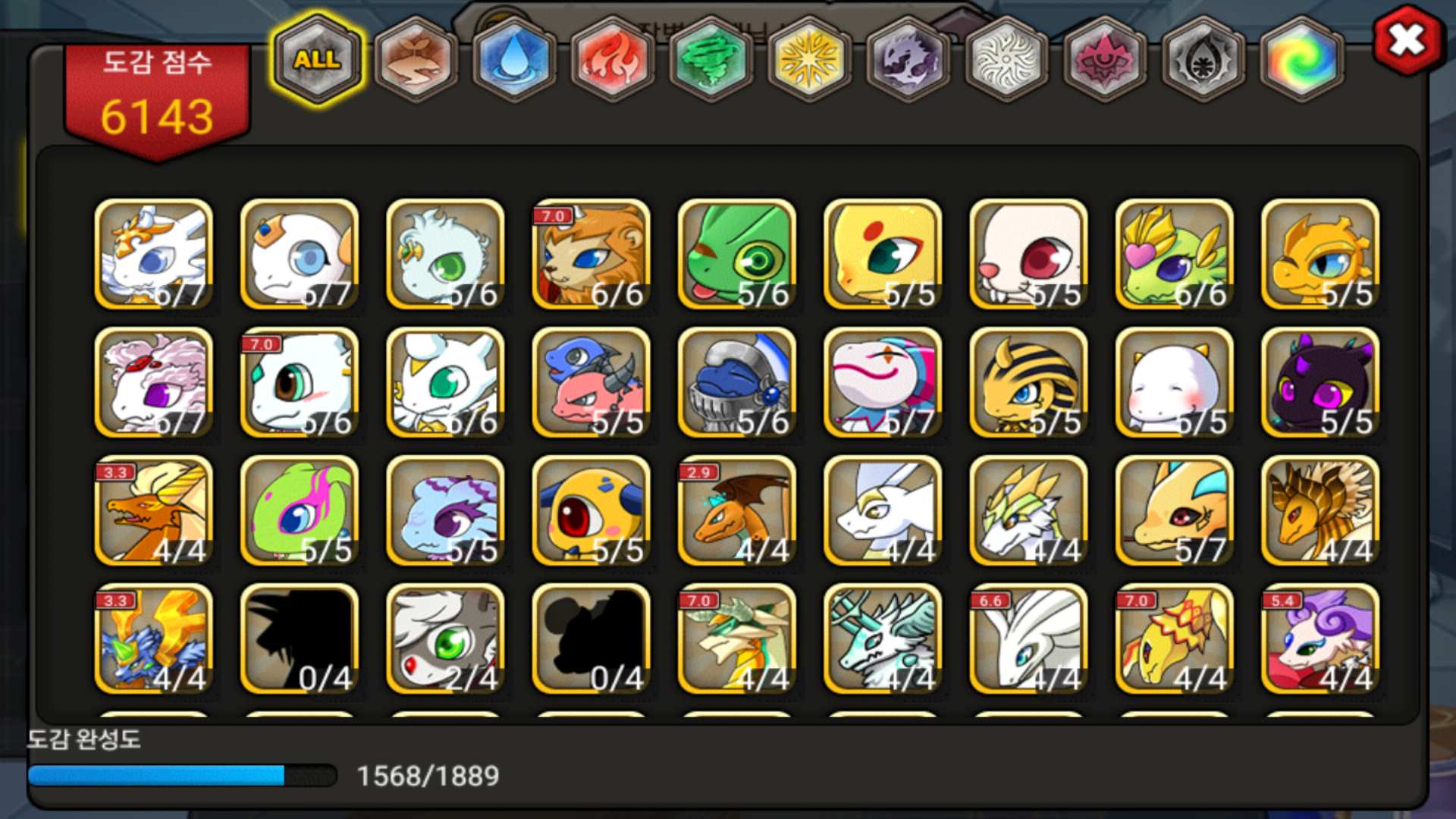Filter by the green wind tornado element
The width and height of the screenshot is (1456, 819).
[711, 59]
